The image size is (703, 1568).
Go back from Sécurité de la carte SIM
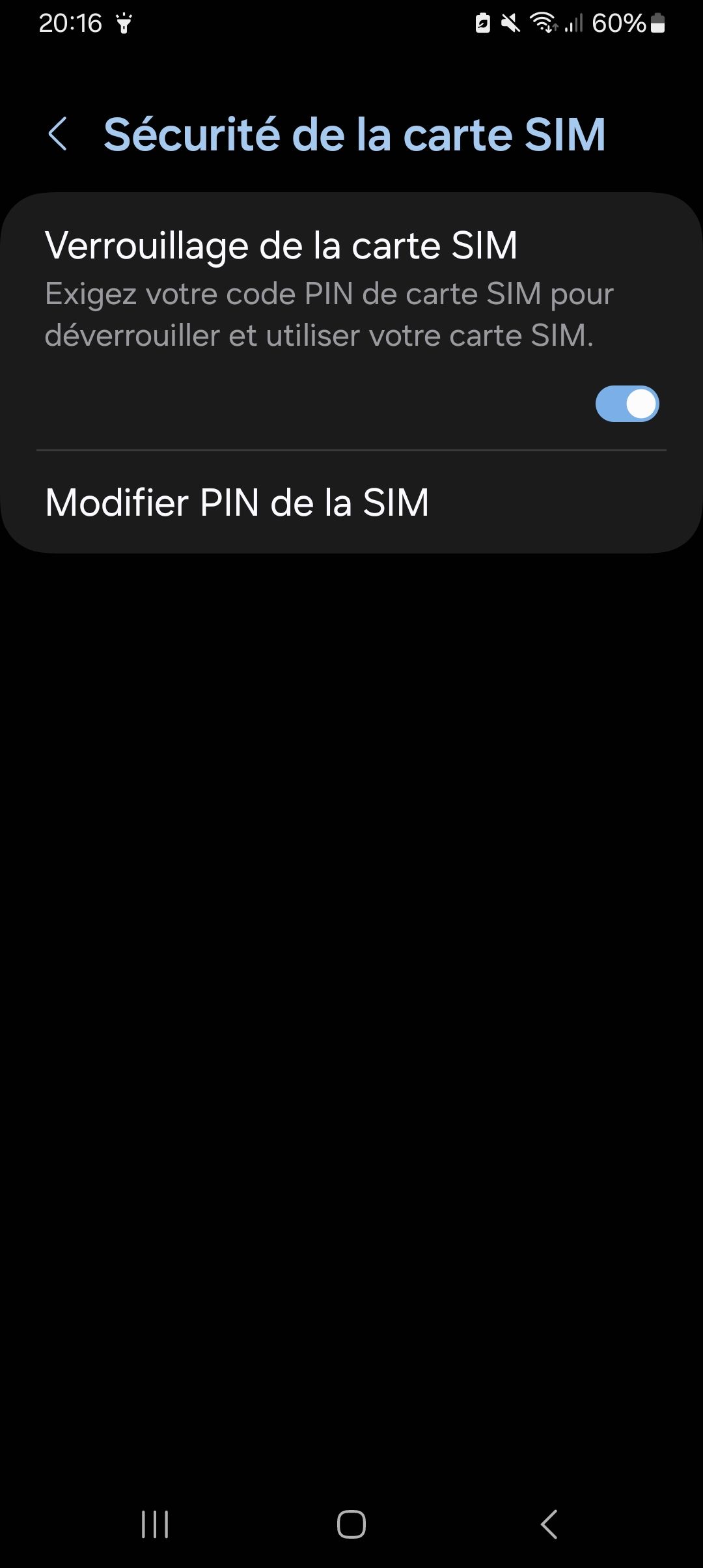coord(58,134)
